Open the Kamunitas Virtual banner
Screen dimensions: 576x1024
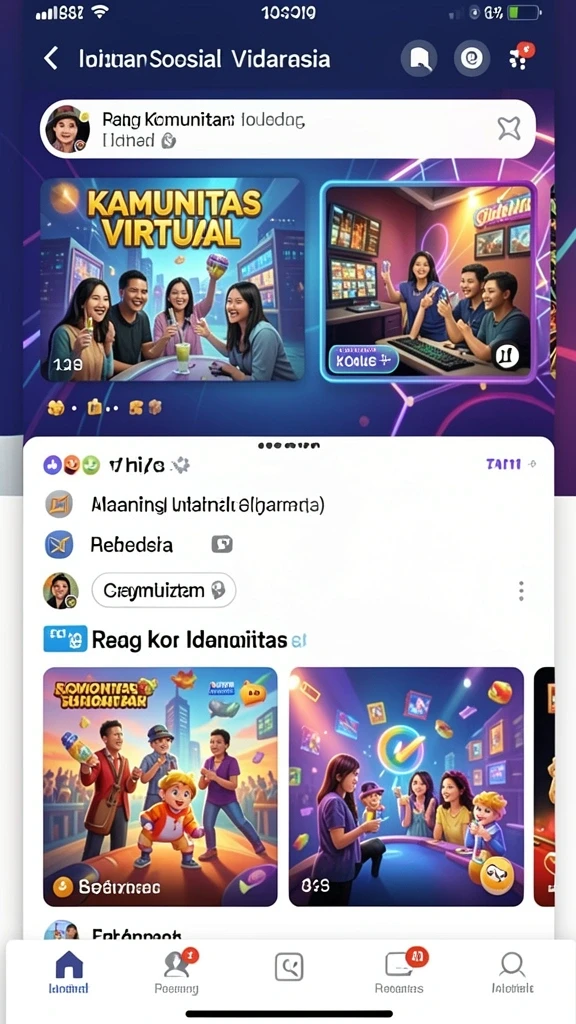[172, 279]
